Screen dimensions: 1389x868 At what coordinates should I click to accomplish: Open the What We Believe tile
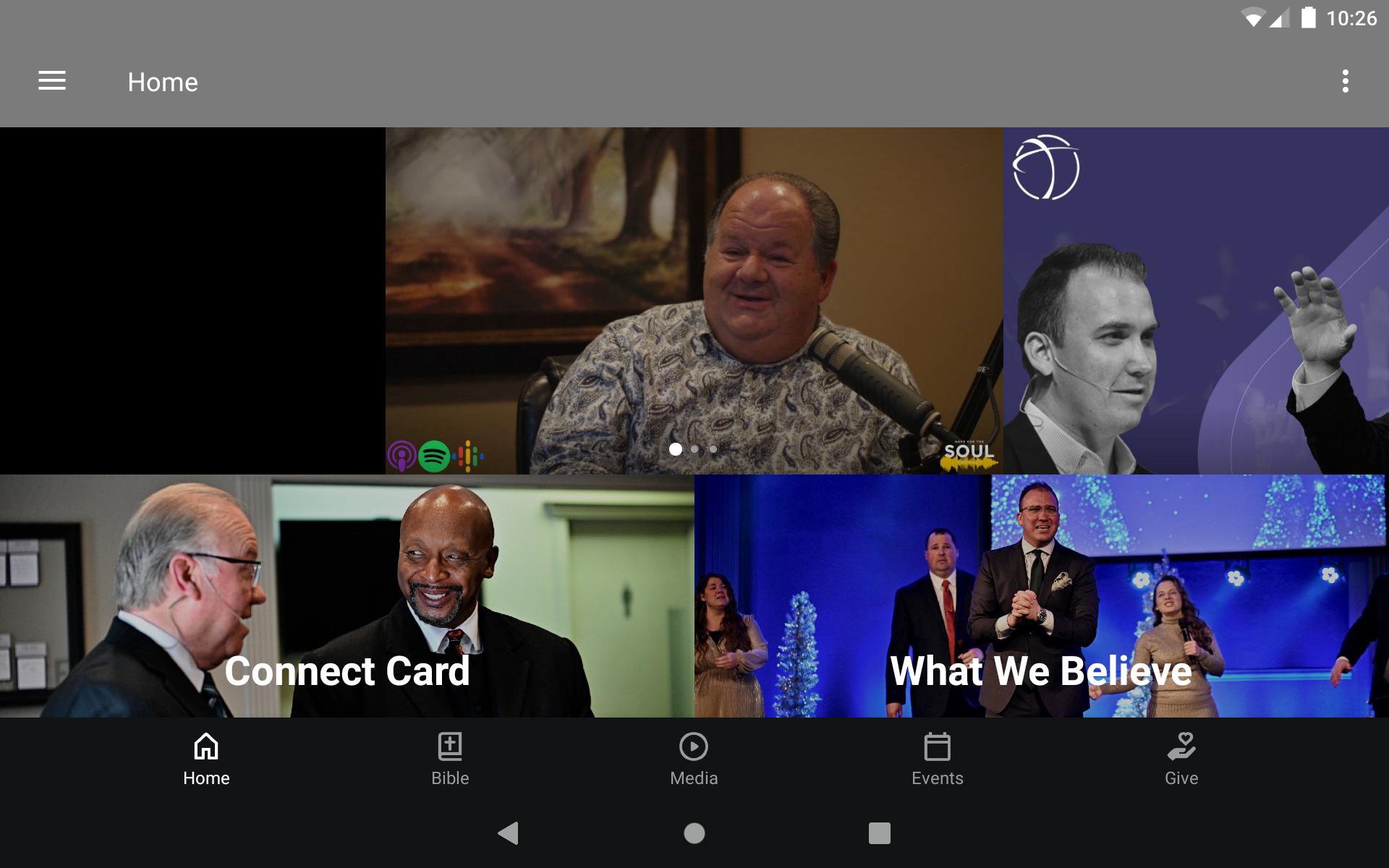point(1040,596)
